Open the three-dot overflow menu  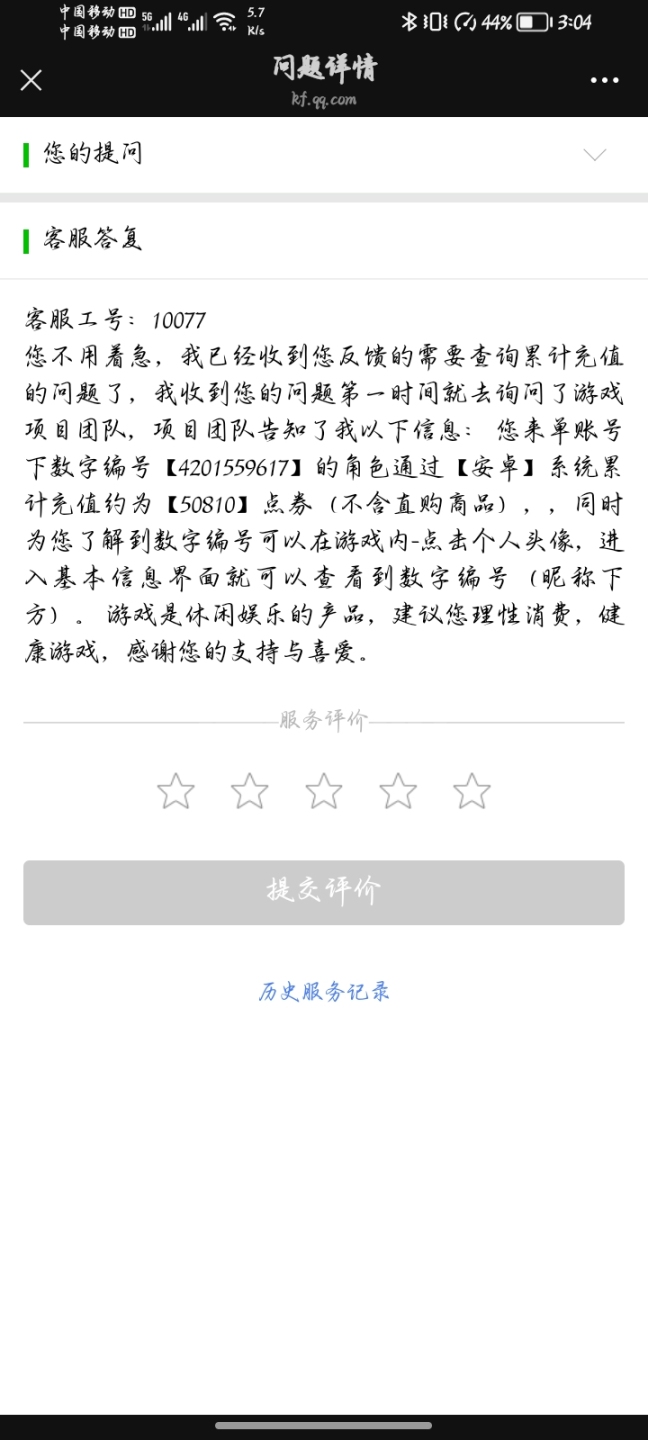[x=604, y=80]
